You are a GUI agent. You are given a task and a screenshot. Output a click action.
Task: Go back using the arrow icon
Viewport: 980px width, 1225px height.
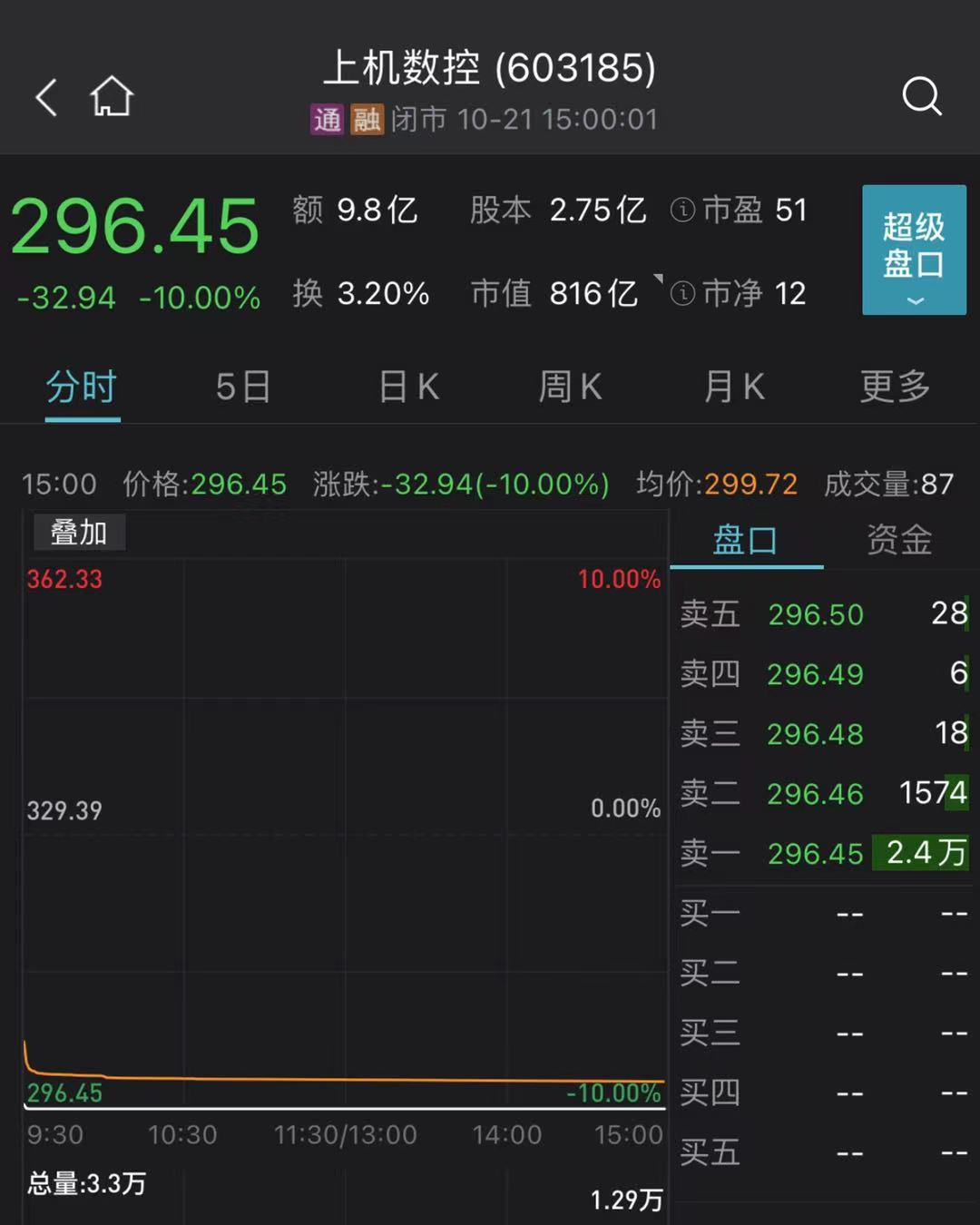46,97
